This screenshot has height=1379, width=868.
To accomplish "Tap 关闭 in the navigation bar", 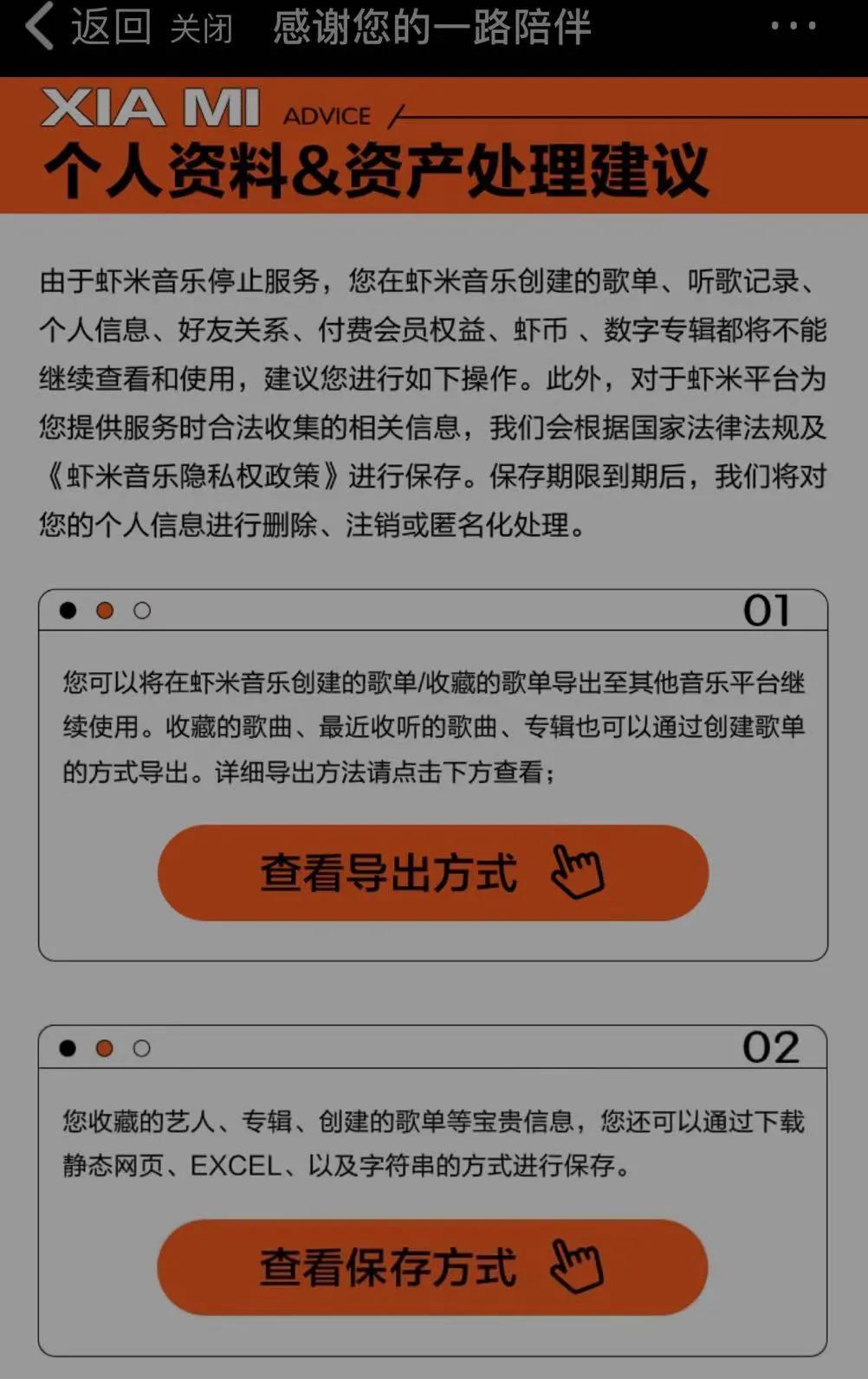I will 200,28.
